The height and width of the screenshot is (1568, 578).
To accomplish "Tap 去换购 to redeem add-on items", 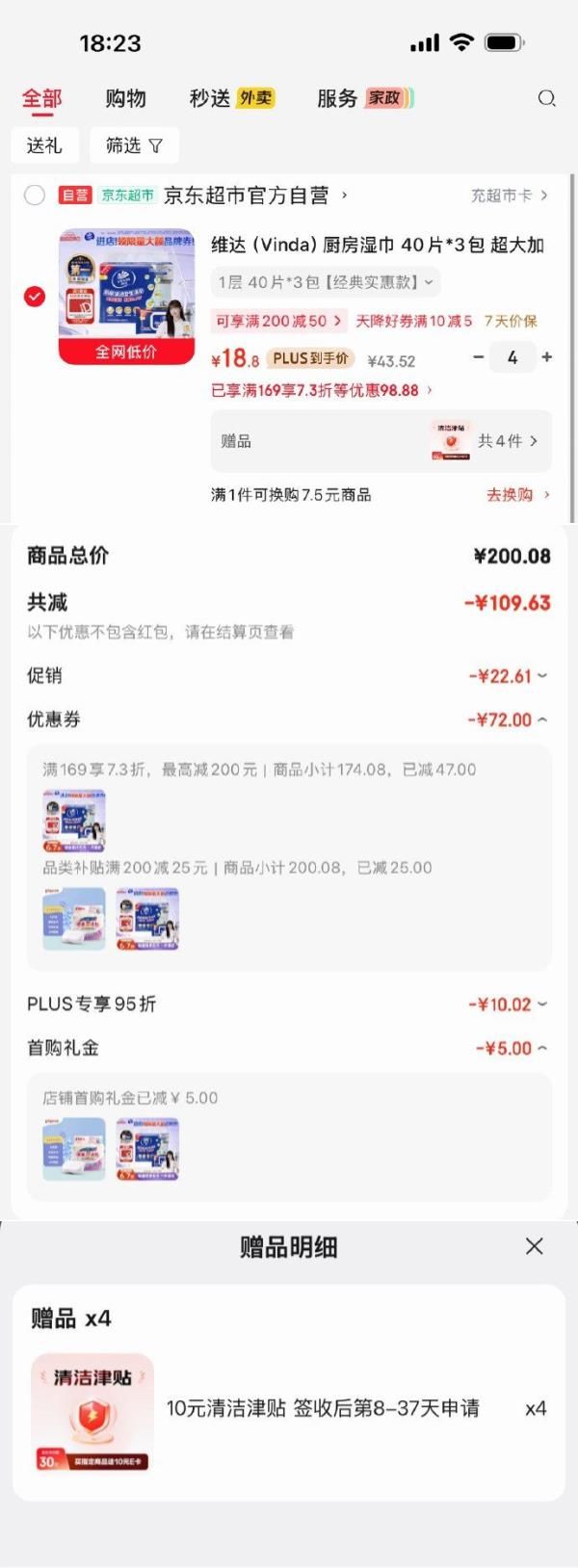I will click(517, 495).
